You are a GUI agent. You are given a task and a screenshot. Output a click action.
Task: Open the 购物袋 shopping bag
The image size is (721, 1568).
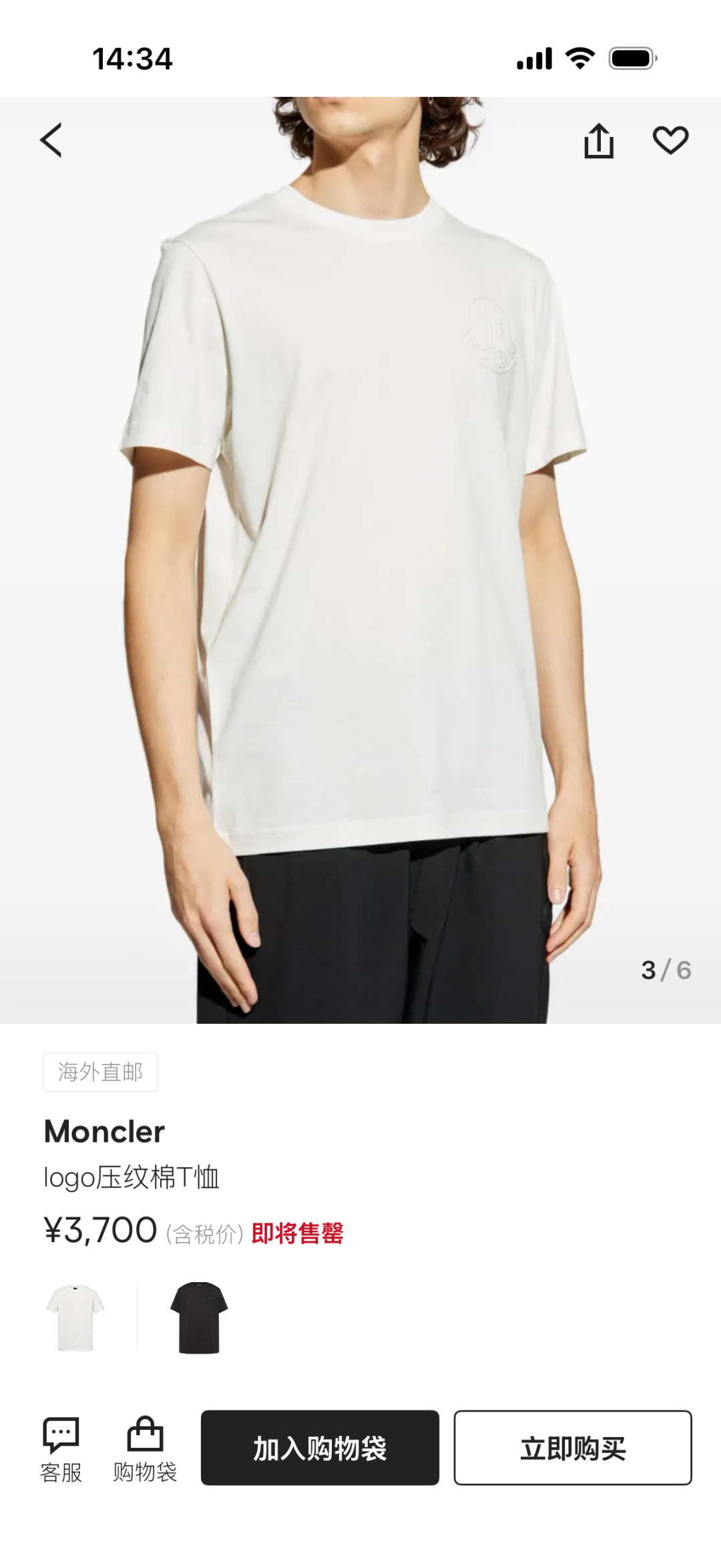pos(145,1448)
